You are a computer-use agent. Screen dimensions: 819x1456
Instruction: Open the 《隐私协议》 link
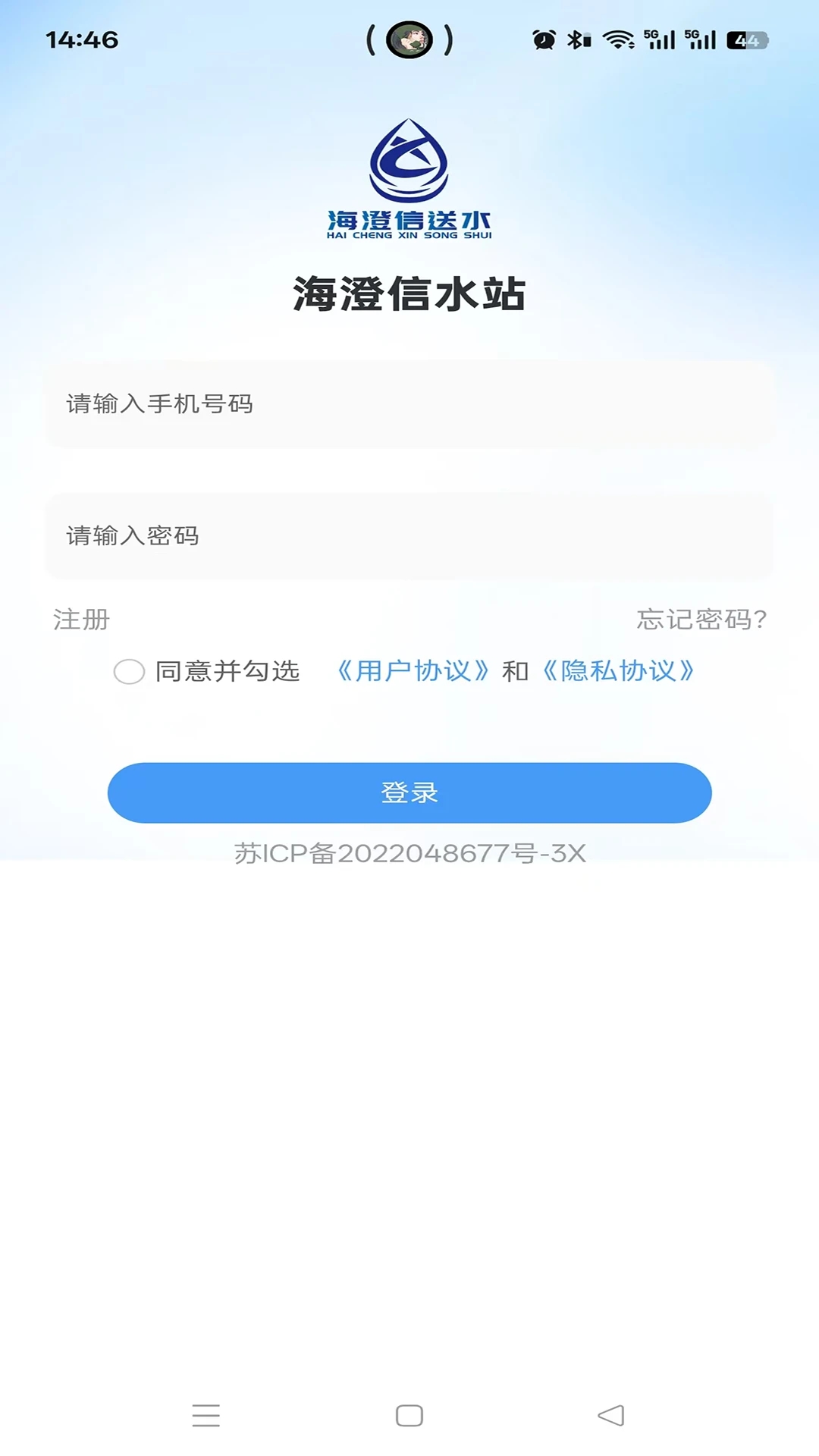(x=618, y=671)
